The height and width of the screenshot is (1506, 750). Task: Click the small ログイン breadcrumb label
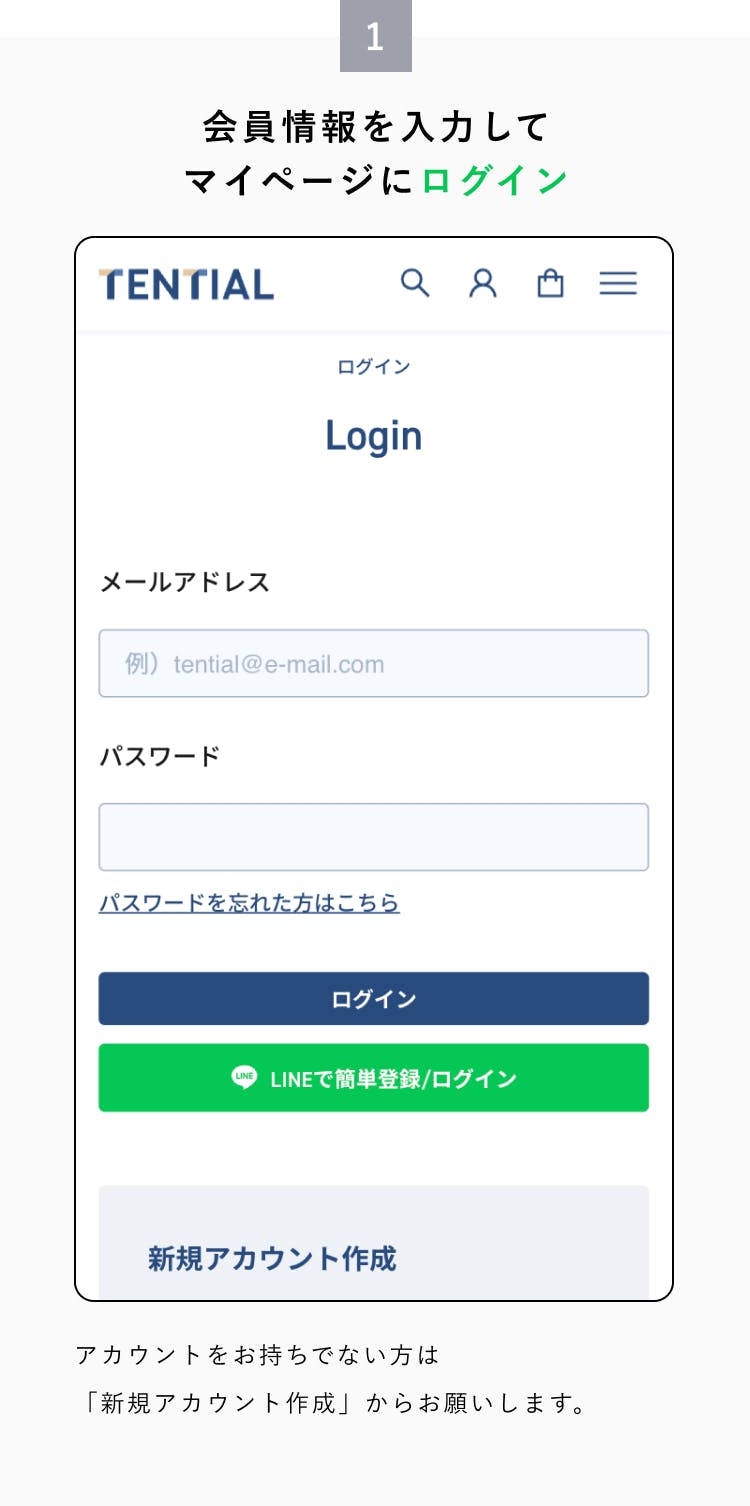coord(374,366)
